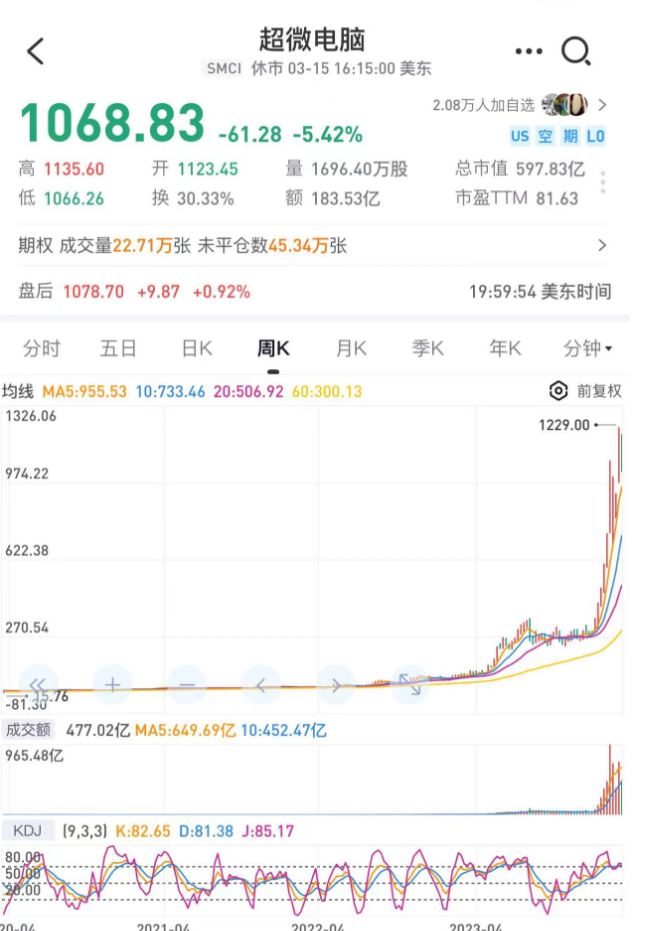Image resolution: width=663 pixels, height=931 pixels.
Task: Show the 季K quarterly chart
Action: point(428,348)
